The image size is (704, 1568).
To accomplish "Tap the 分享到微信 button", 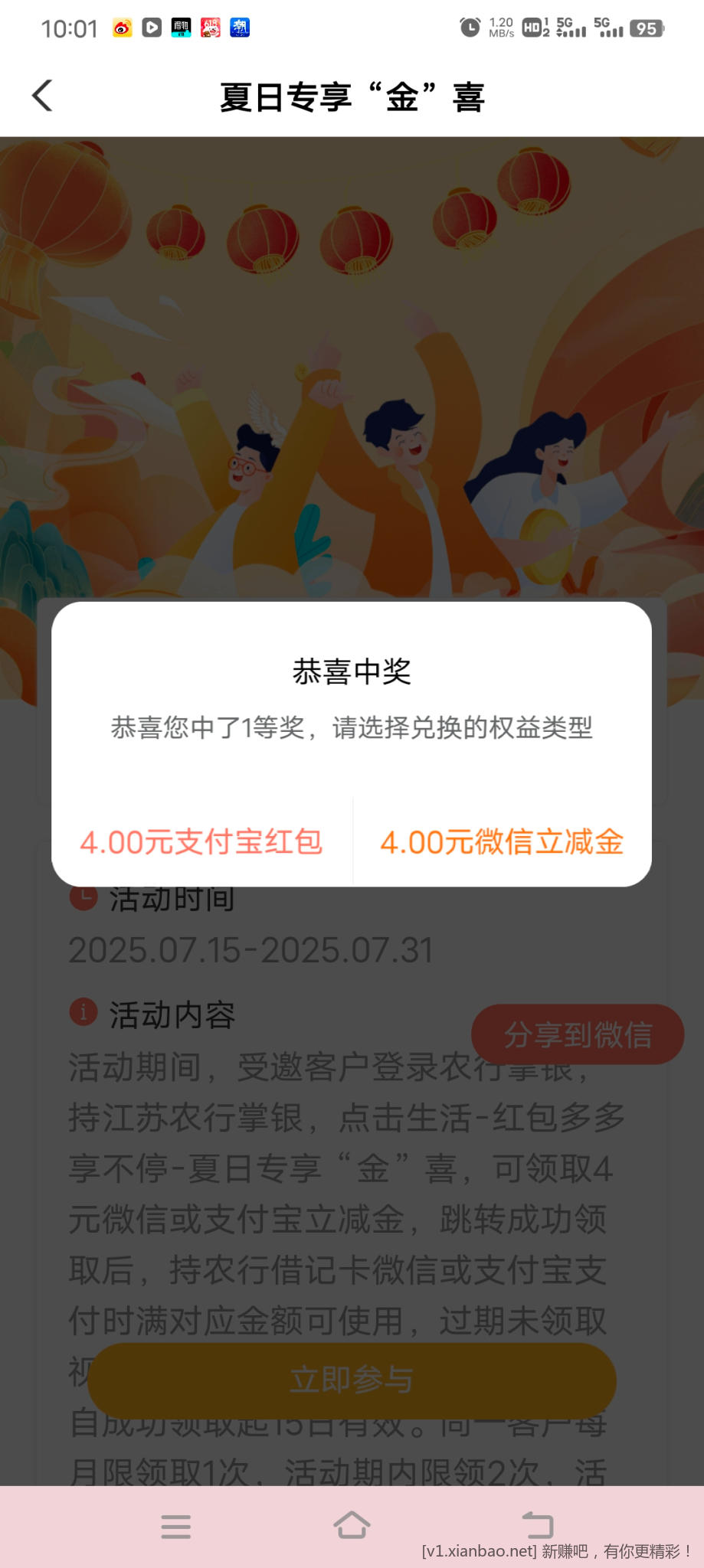I will [578, 1035].
